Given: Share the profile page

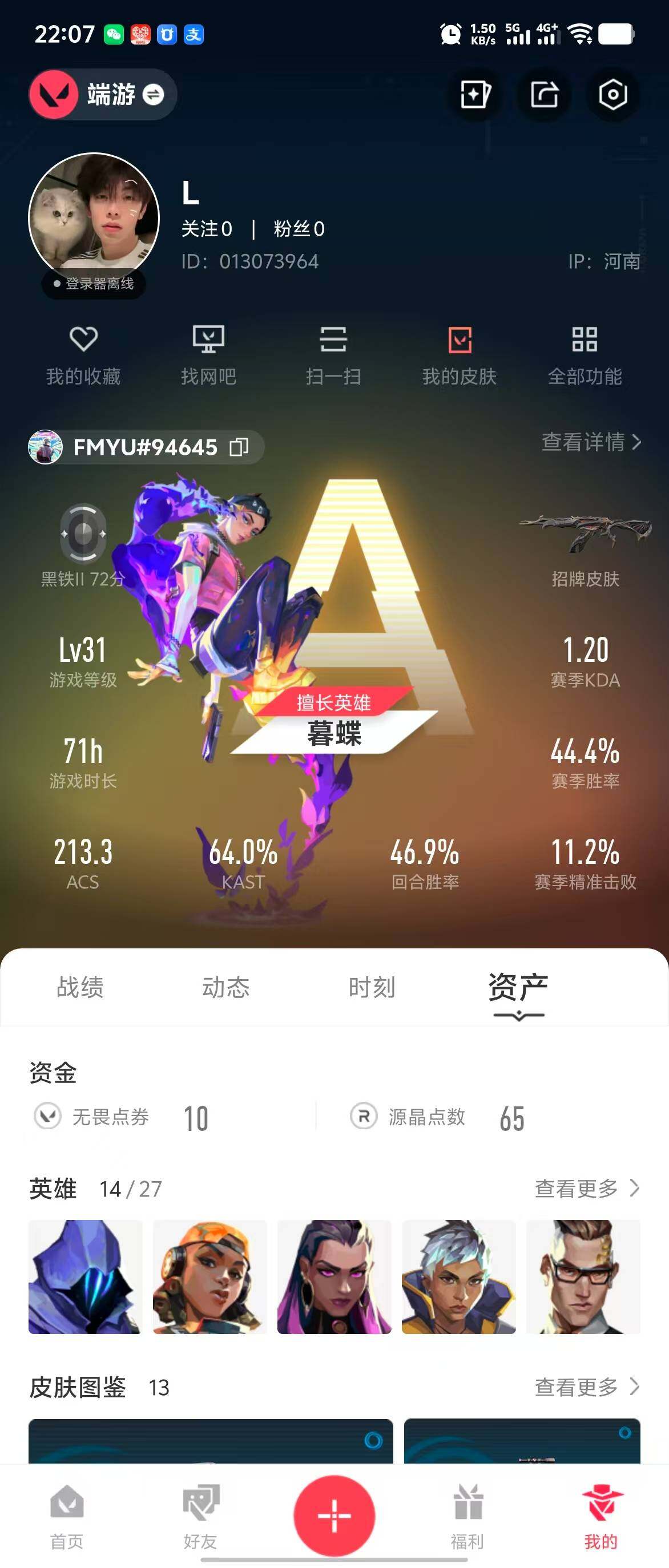Looking at the screenshot, I should (x=543, y=95).
